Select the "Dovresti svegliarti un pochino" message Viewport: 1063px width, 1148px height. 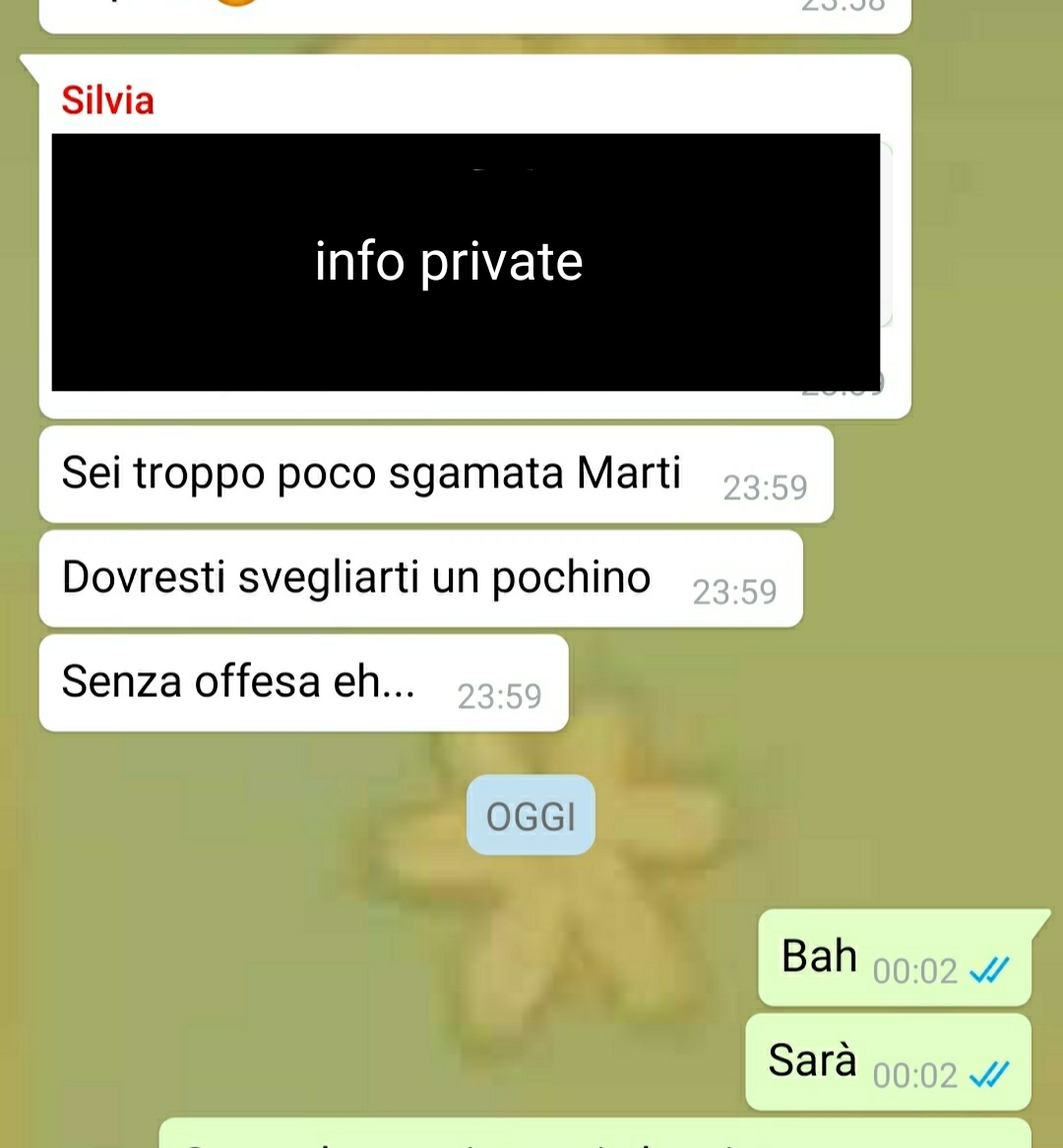356,578
